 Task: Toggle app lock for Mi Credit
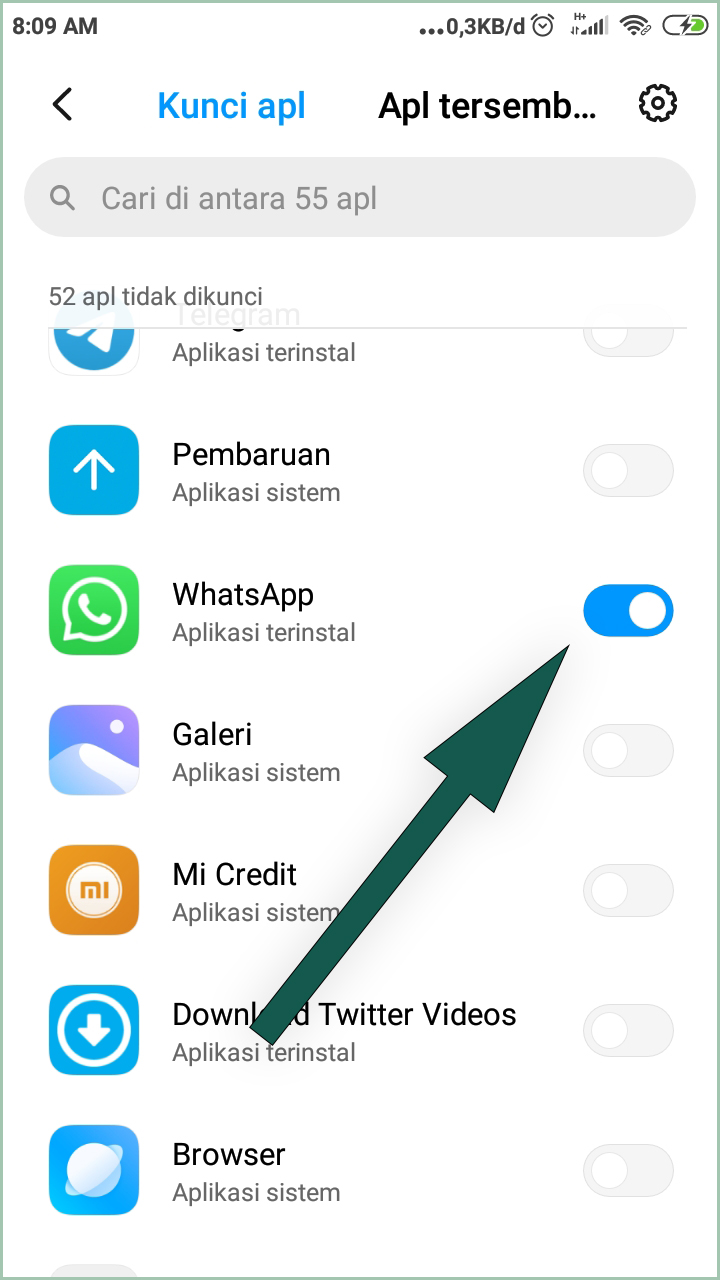[628, 891]
